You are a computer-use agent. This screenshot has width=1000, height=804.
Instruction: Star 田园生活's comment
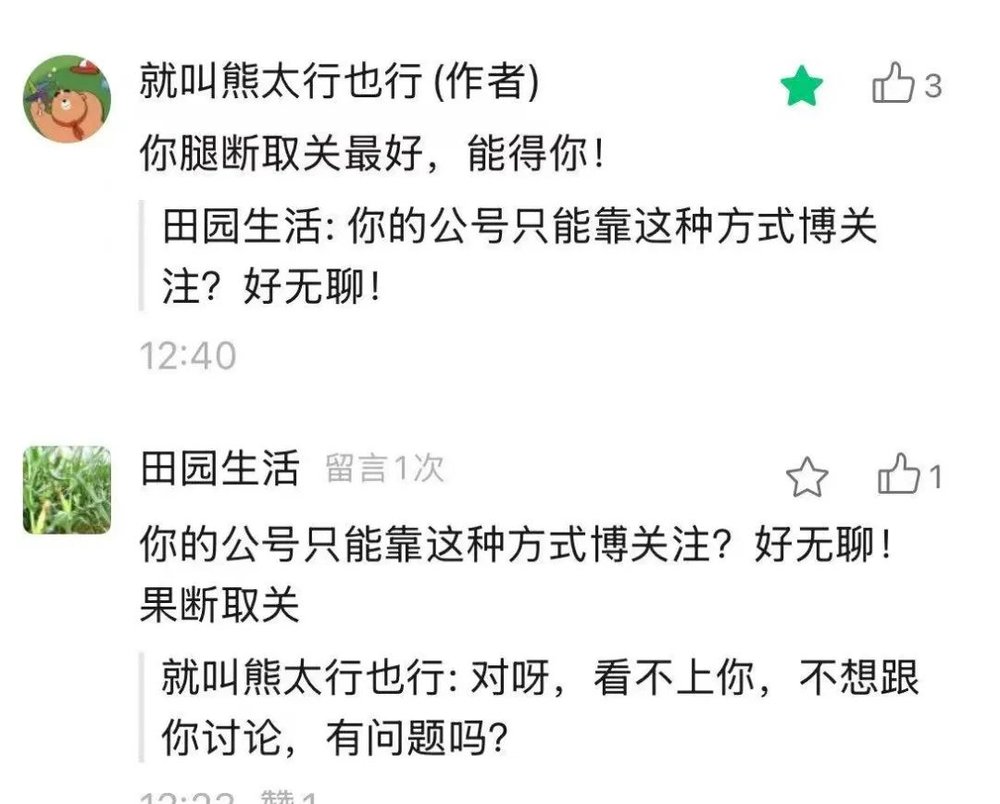(x=807, y=478)
